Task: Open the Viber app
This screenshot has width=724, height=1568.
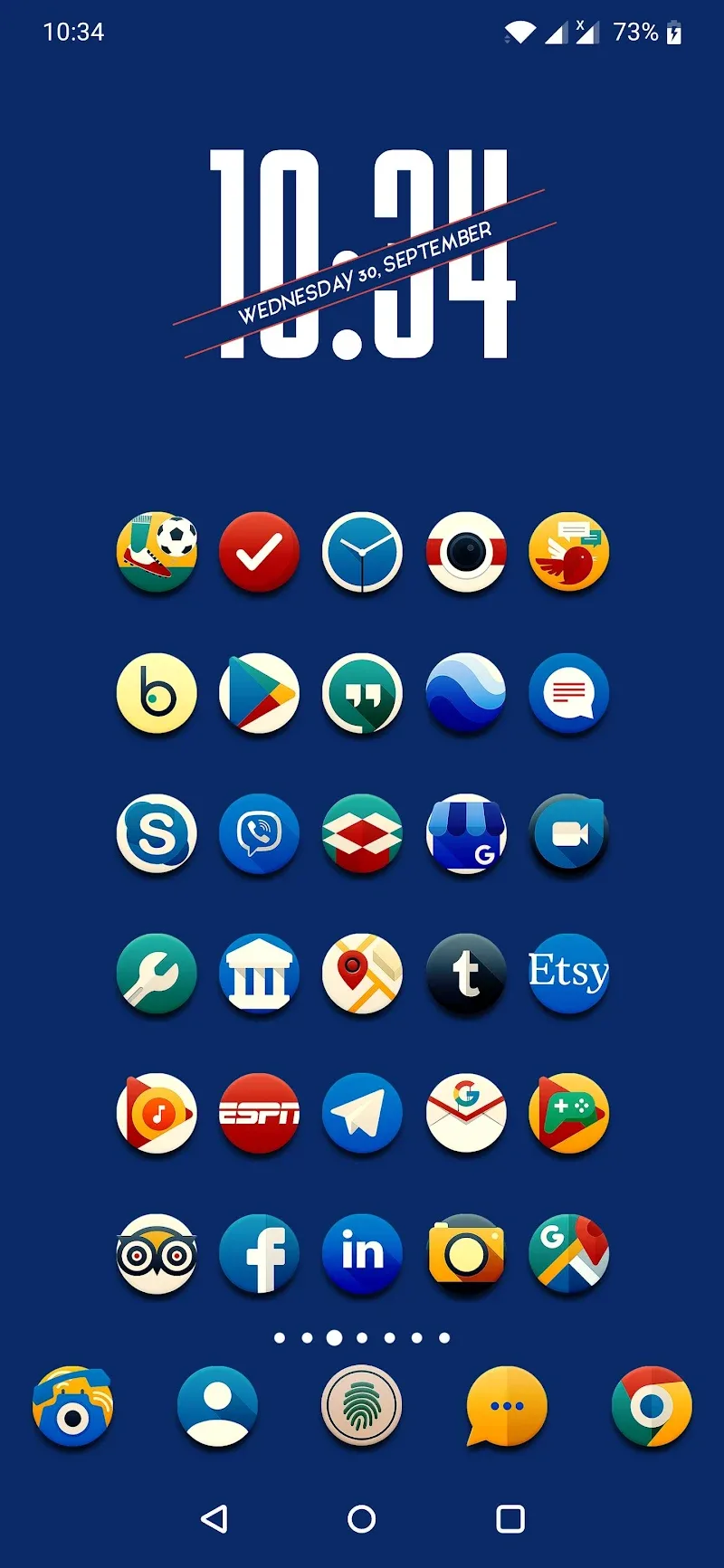Action: click(259, 833)
